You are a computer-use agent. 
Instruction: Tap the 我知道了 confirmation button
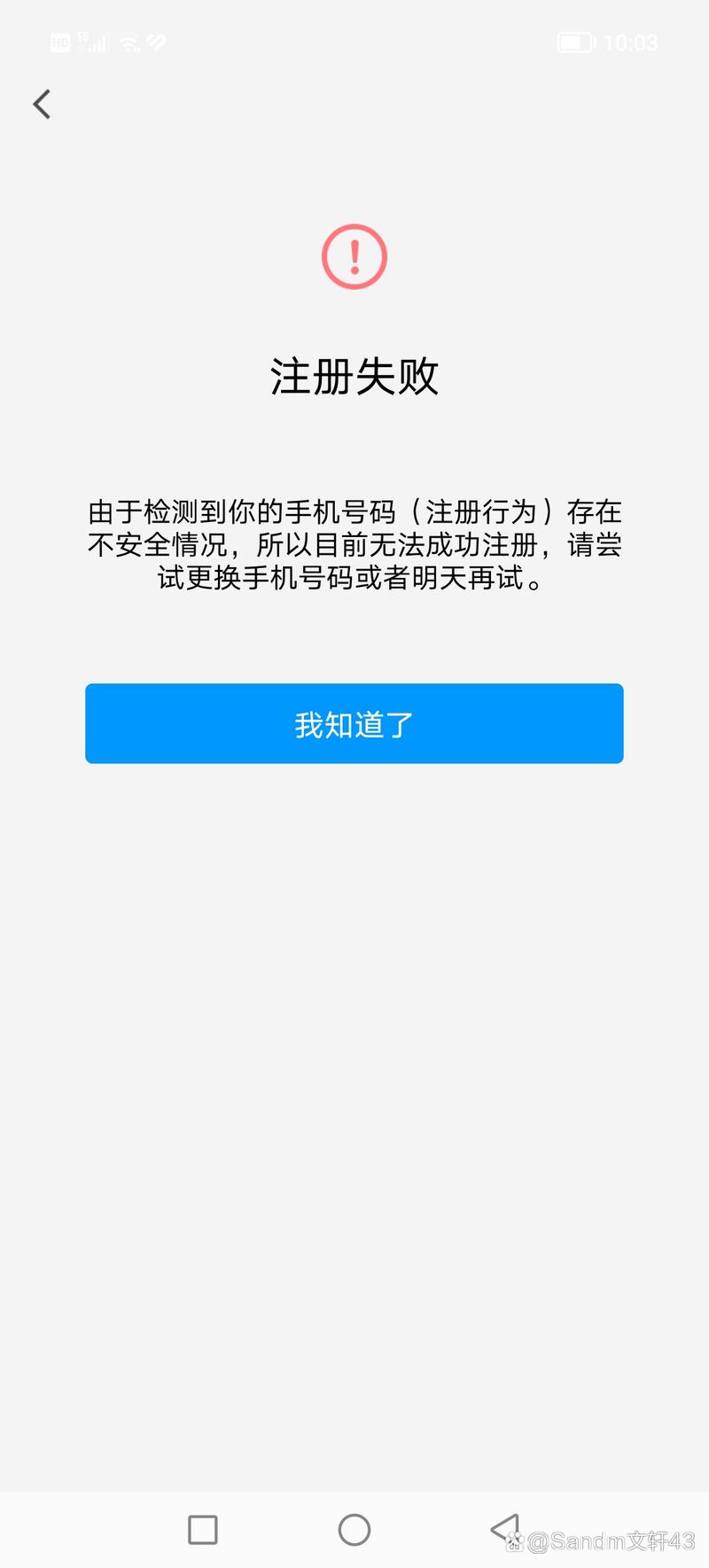click(x=354, y=723)
